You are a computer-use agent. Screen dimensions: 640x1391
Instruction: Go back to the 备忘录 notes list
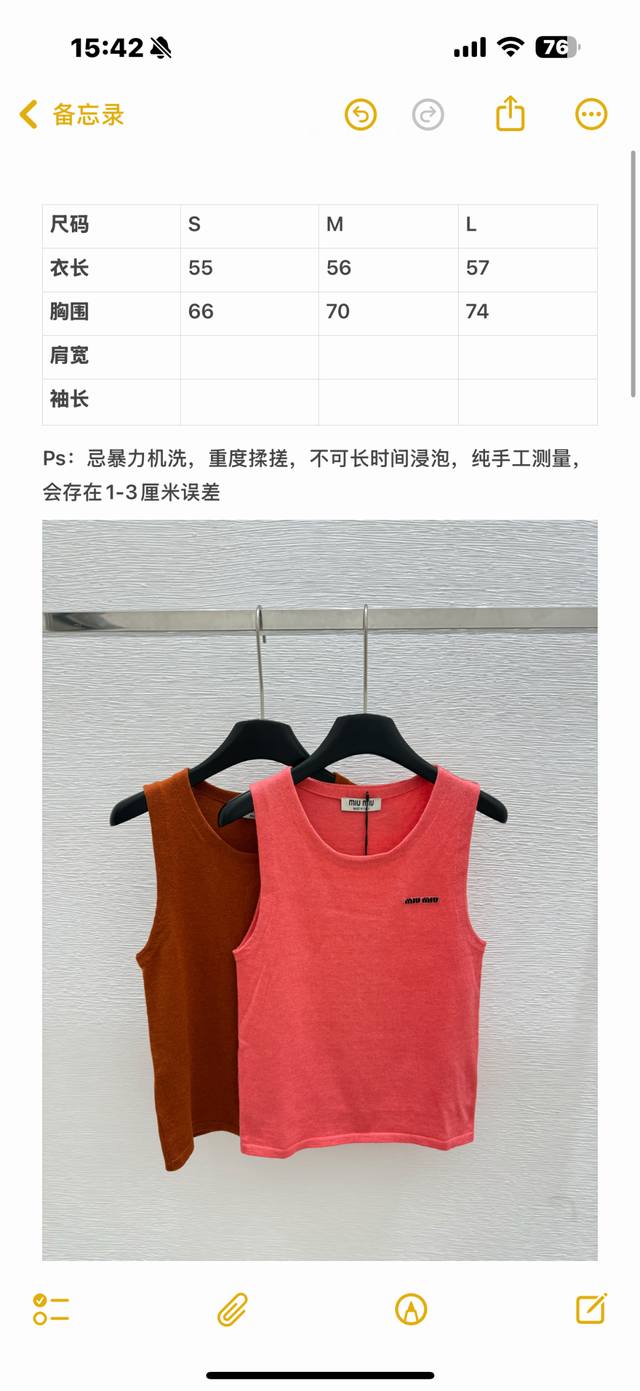(72, 115)
